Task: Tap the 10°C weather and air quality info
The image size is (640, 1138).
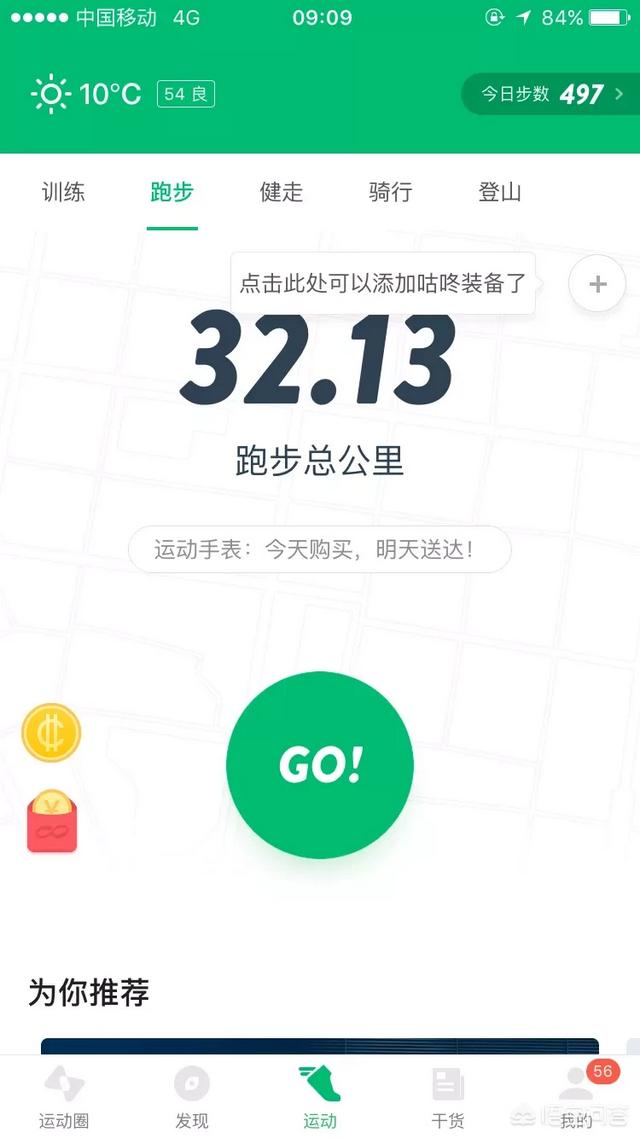Action: [x=123, y=94]
